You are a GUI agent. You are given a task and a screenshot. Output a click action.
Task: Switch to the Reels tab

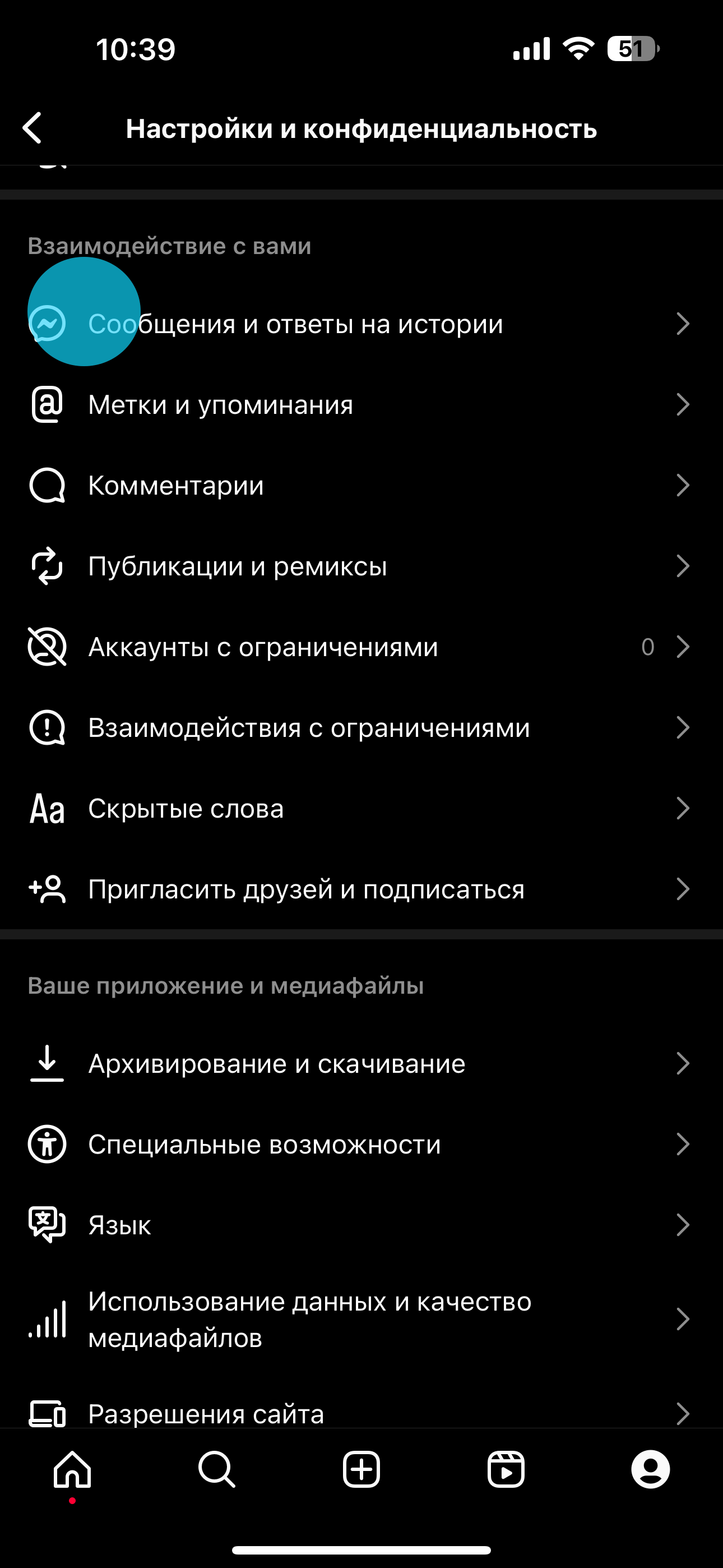(506, 1469)
